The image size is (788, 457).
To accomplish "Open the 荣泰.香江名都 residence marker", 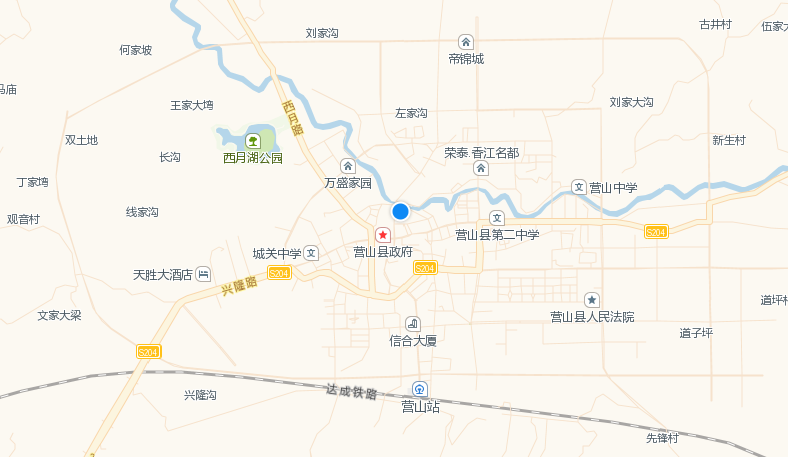I will point(480,168).
